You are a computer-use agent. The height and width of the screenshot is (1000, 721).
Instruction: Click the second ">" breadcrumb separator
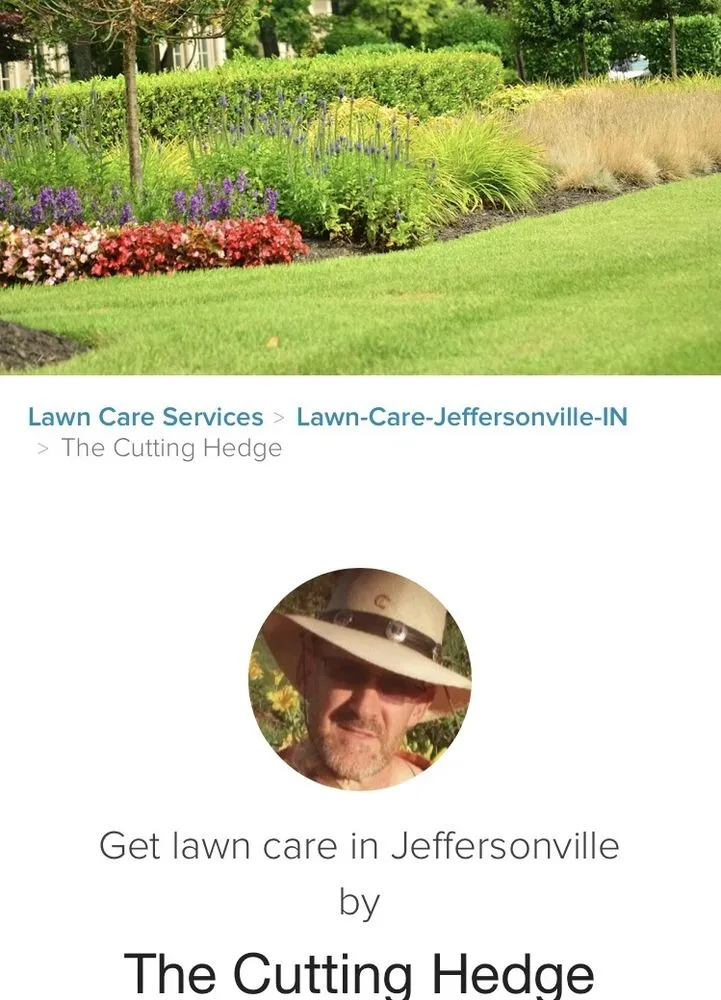(40, 448)
